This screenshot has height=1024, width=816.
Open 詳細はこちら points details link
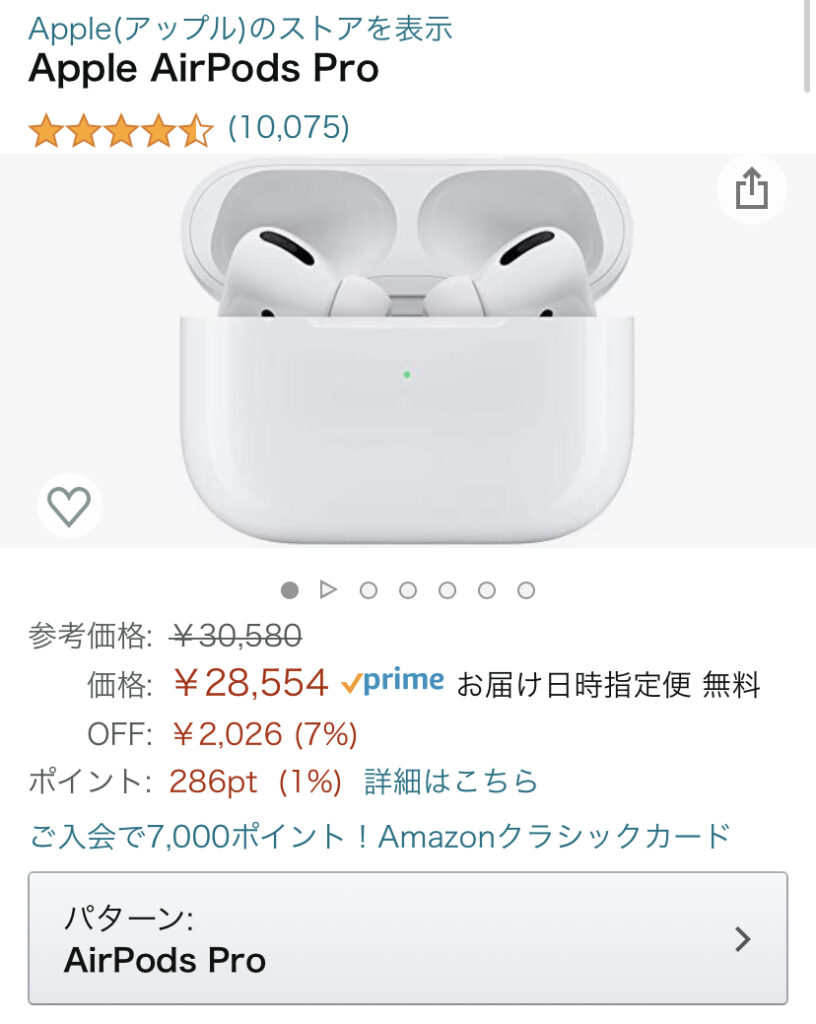point(451,781)
